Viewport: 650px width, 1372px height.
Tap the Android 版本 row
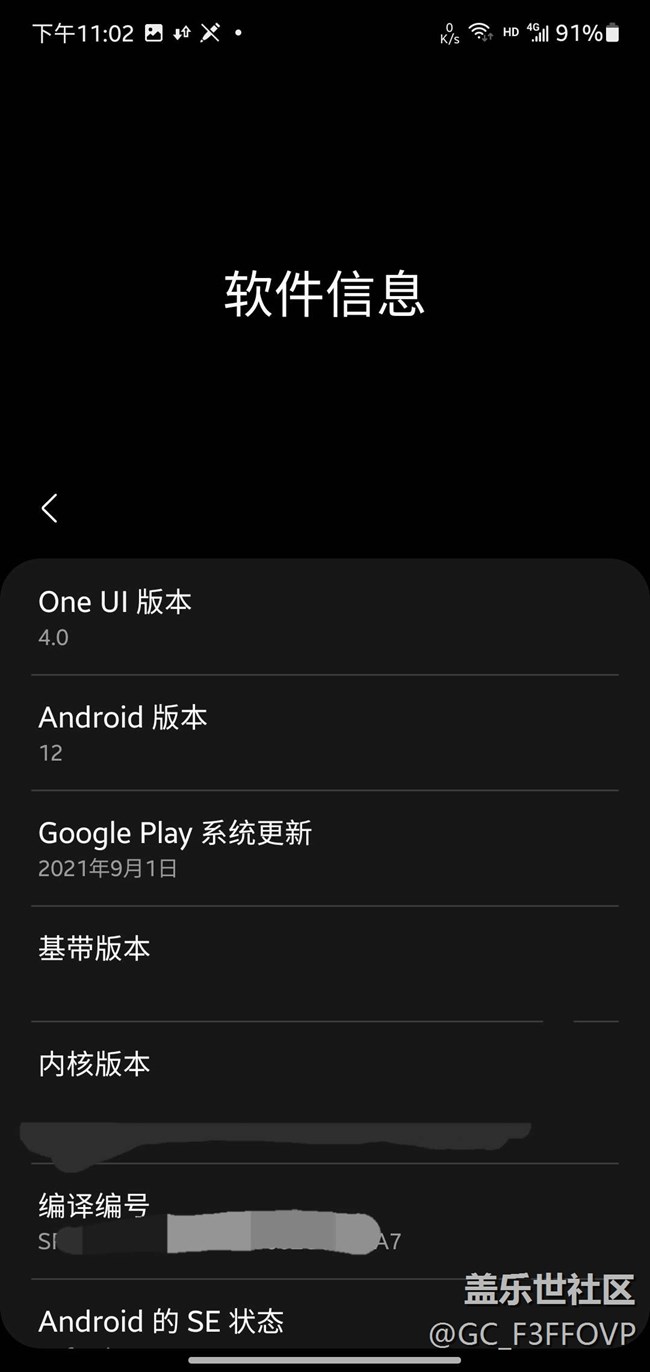click(x=324, y=733)
